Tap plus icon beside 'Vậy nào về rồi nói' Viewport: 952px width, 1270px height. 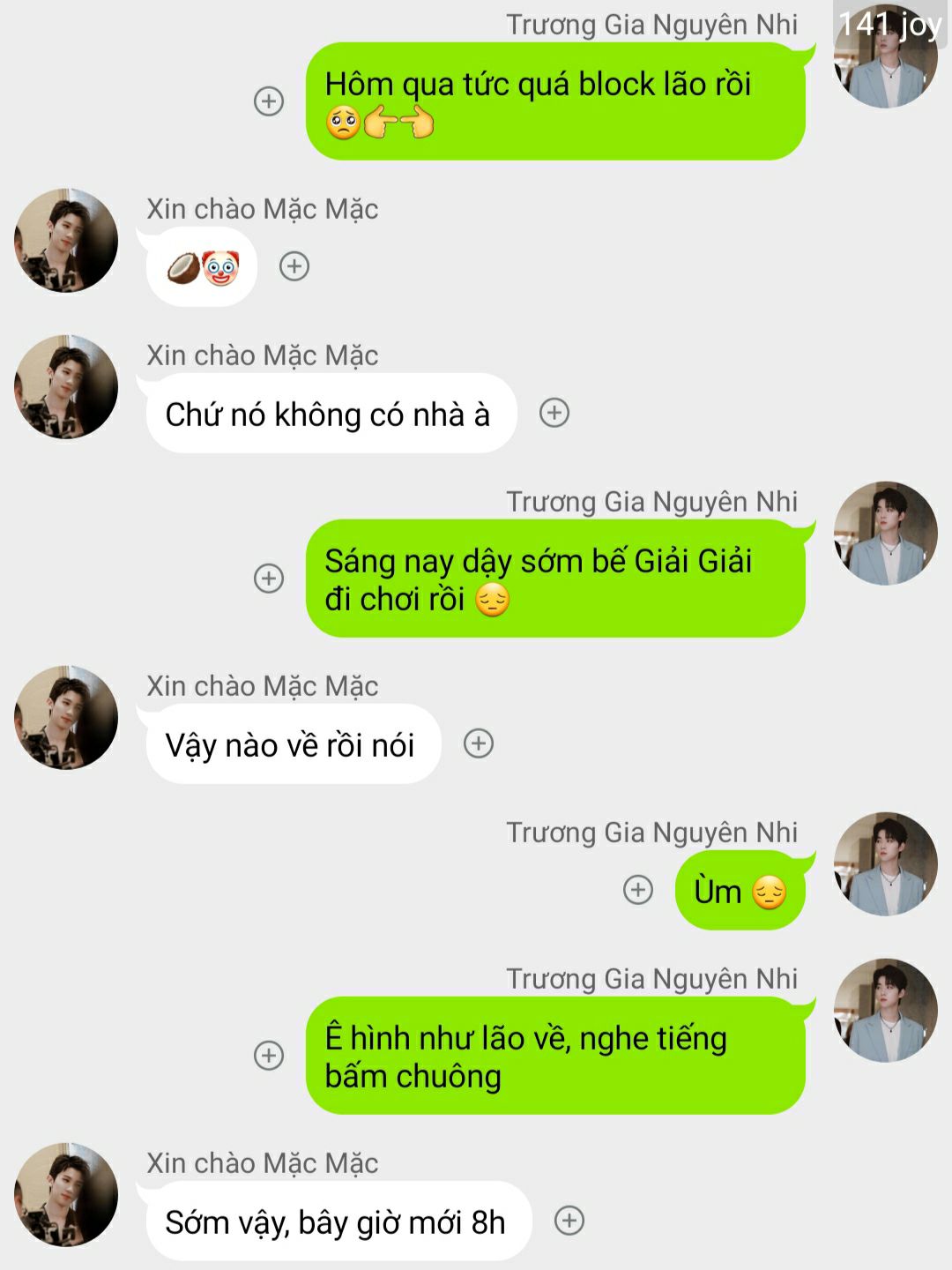pyautogui.click(x=479, y=743)
